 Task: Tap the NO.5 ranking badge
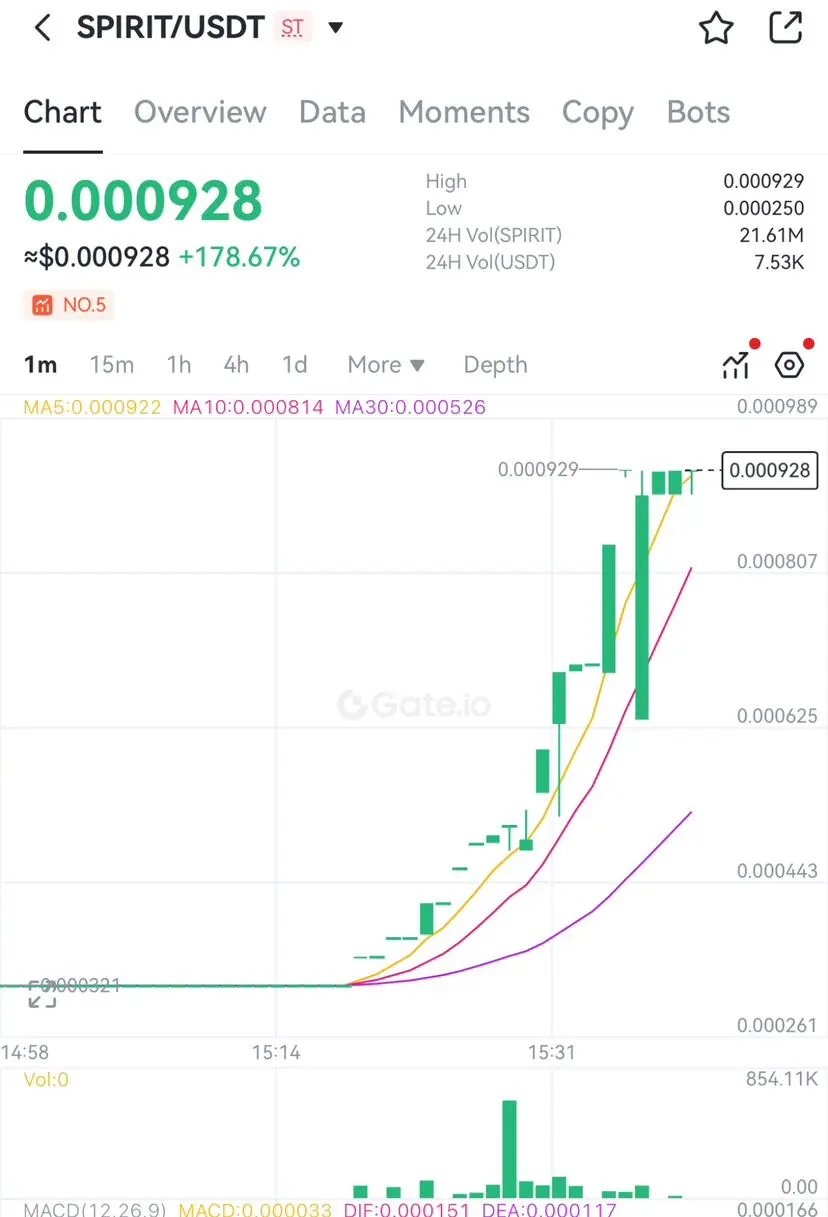tap(69, 305)
